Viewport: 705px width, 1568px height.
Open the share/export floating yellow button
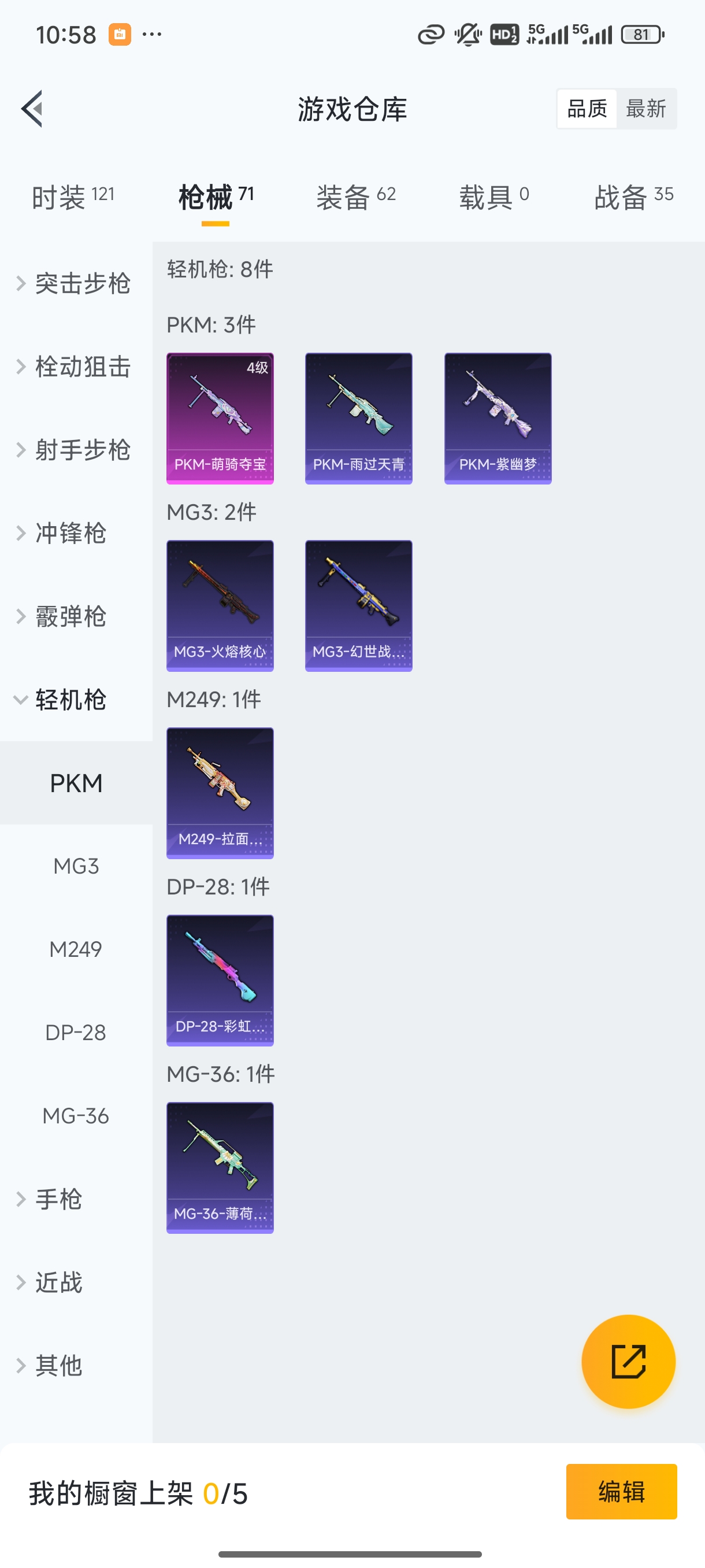point(628,1362)
